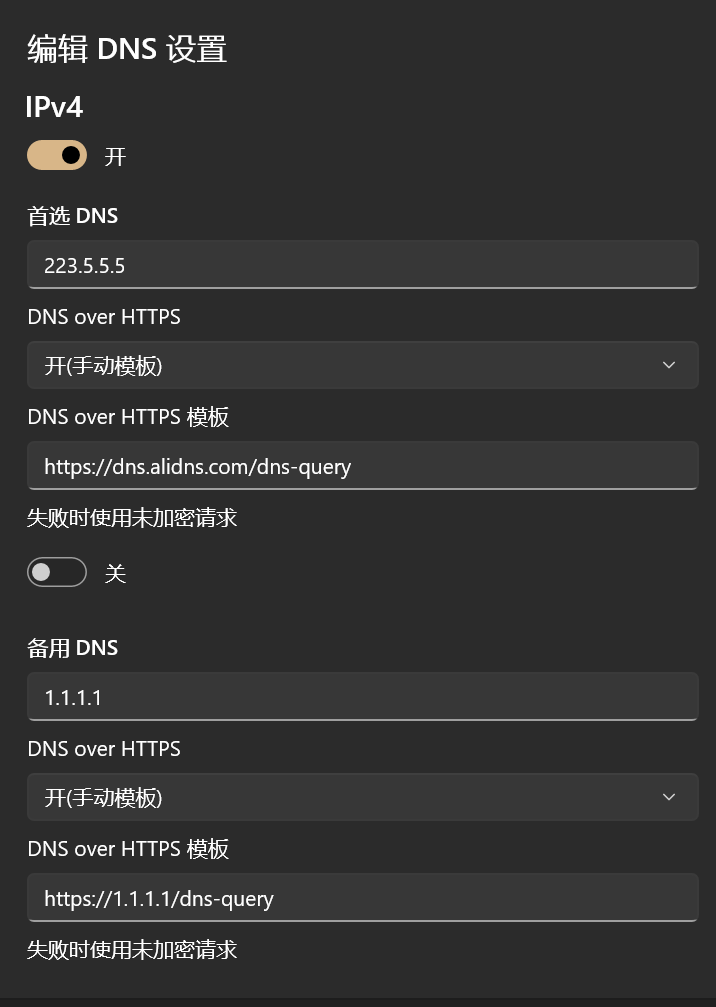
Task: Edit the https://1.1.1.1/dns-query template field
Action: [362, 898]
